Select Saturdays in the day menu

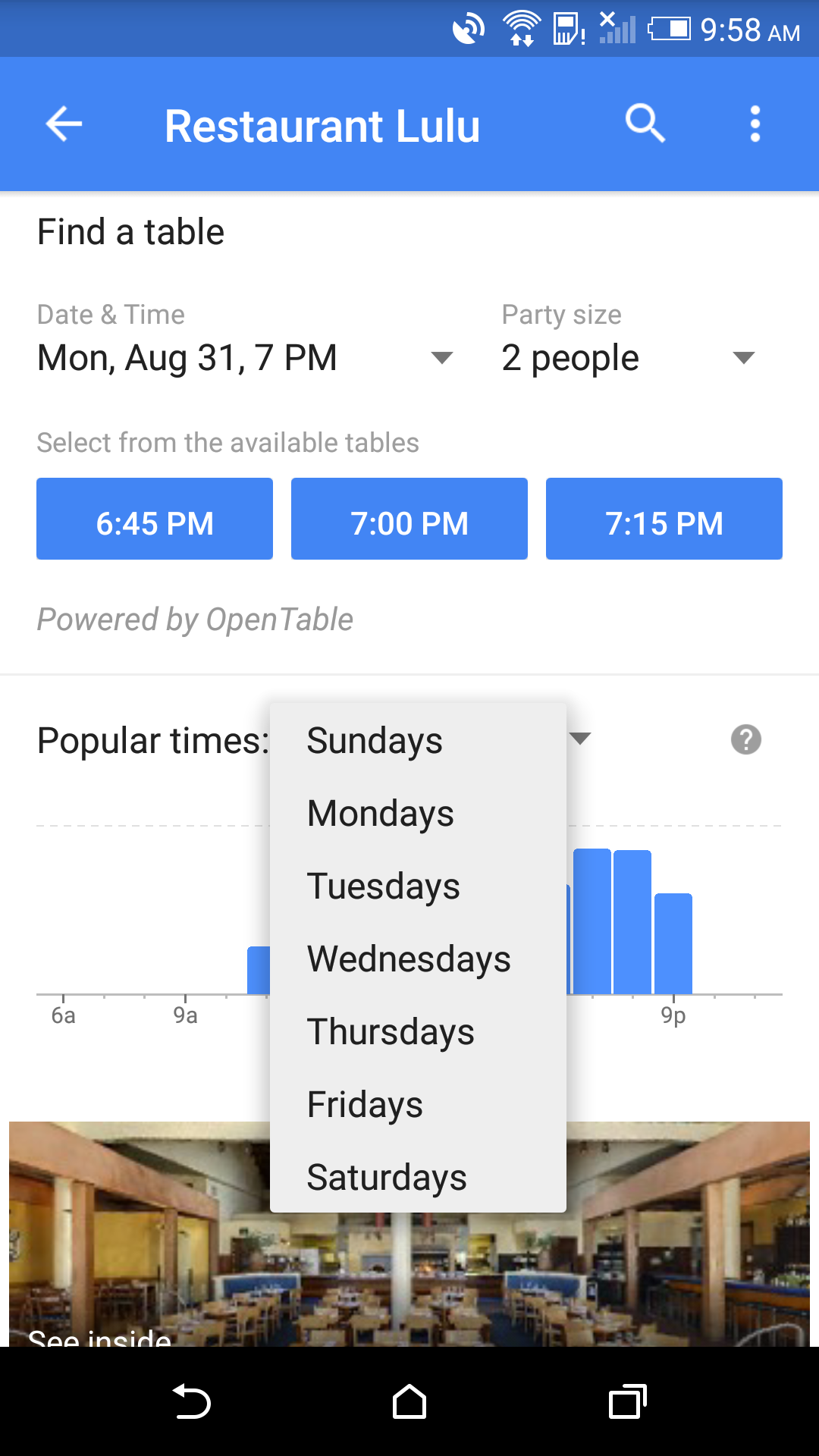pyautogui.click(x=418, y=1177)
